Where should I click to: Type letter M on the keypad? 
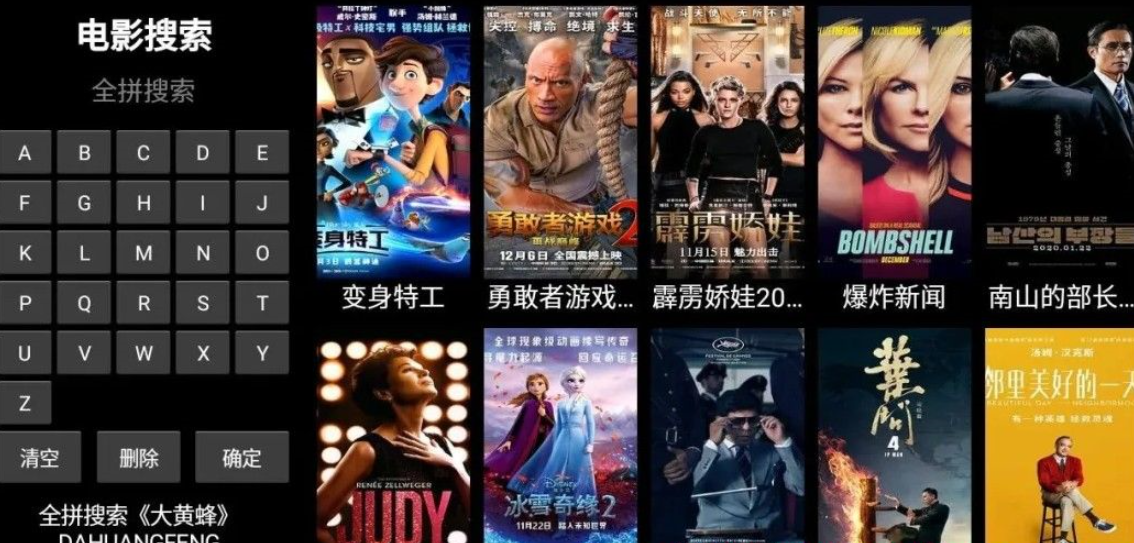144,253
